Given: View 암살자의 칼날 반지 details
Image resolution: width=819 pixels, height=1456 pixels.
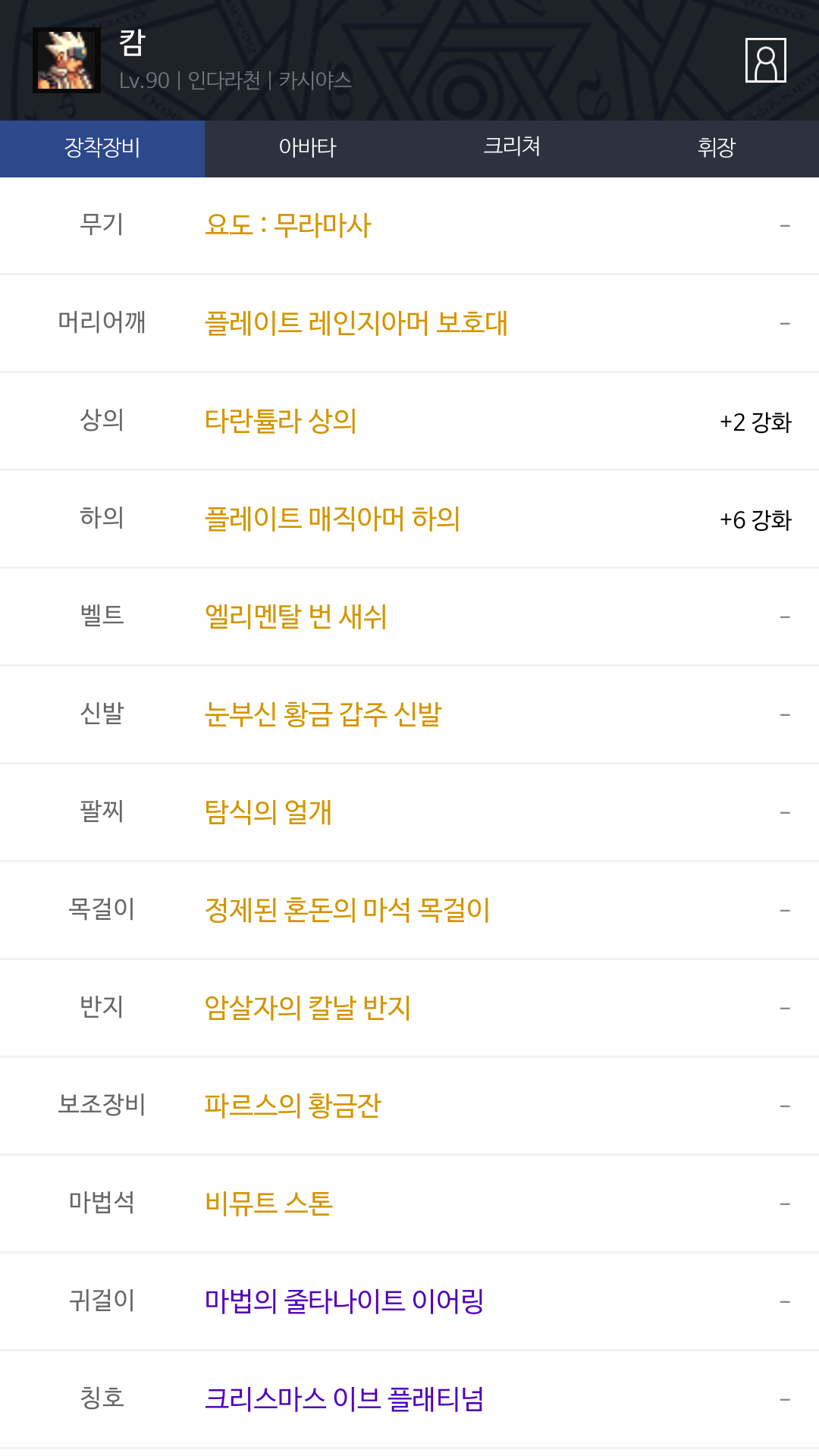Looking at the screenshot, I should [x=307, y=1008].
